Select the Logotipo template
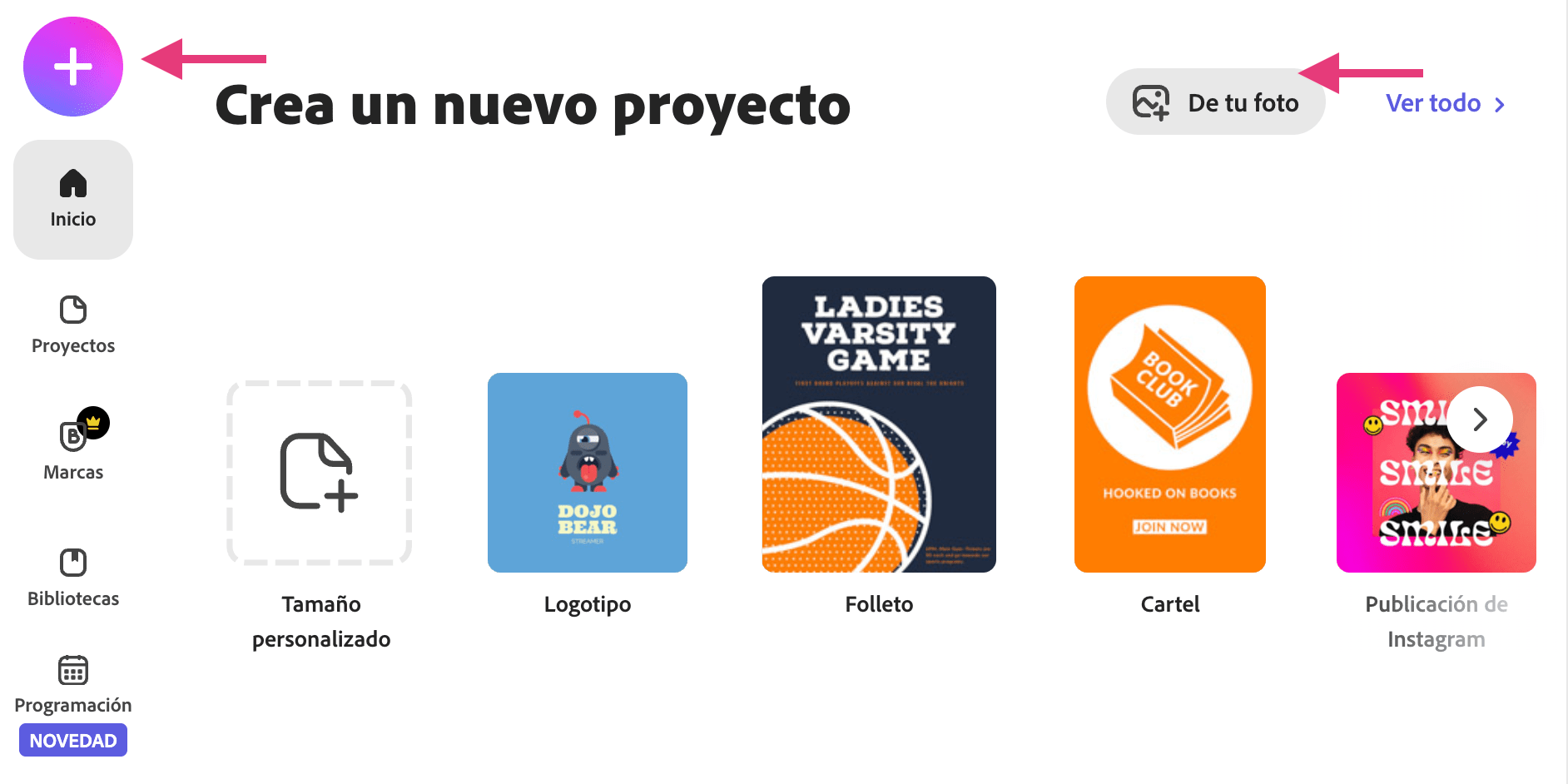The height and width of the screenshot is (784, 1568). 588,473
